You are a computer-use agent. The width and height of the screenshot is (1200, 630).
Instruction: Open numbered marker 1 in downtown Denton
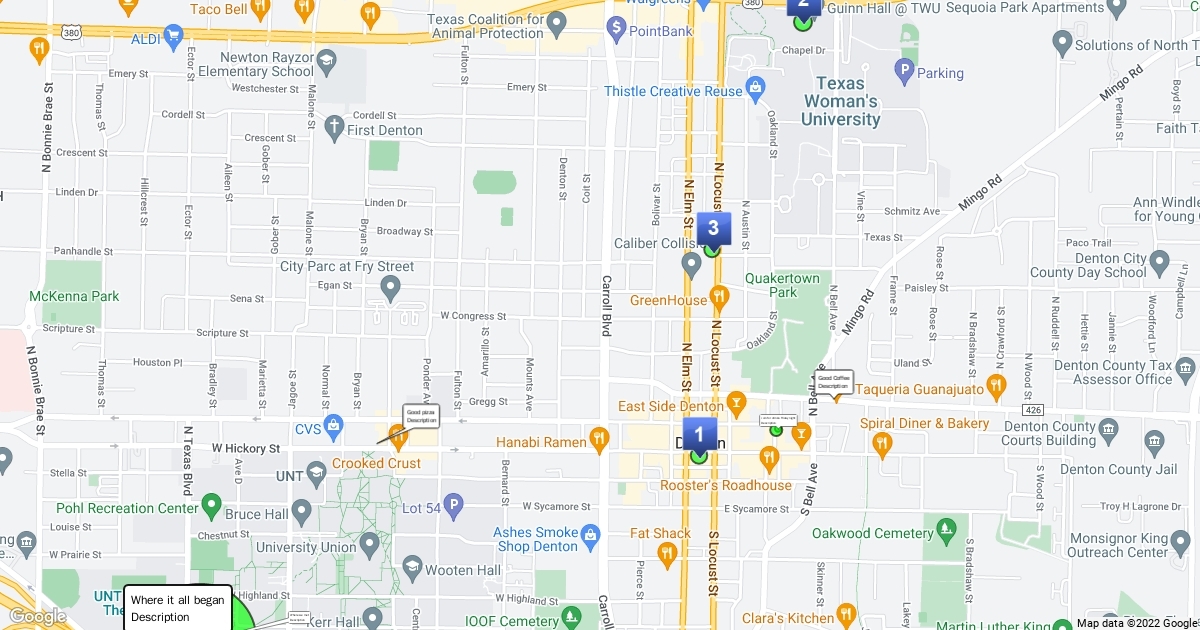pyautogui.click(x=699, y=435)
